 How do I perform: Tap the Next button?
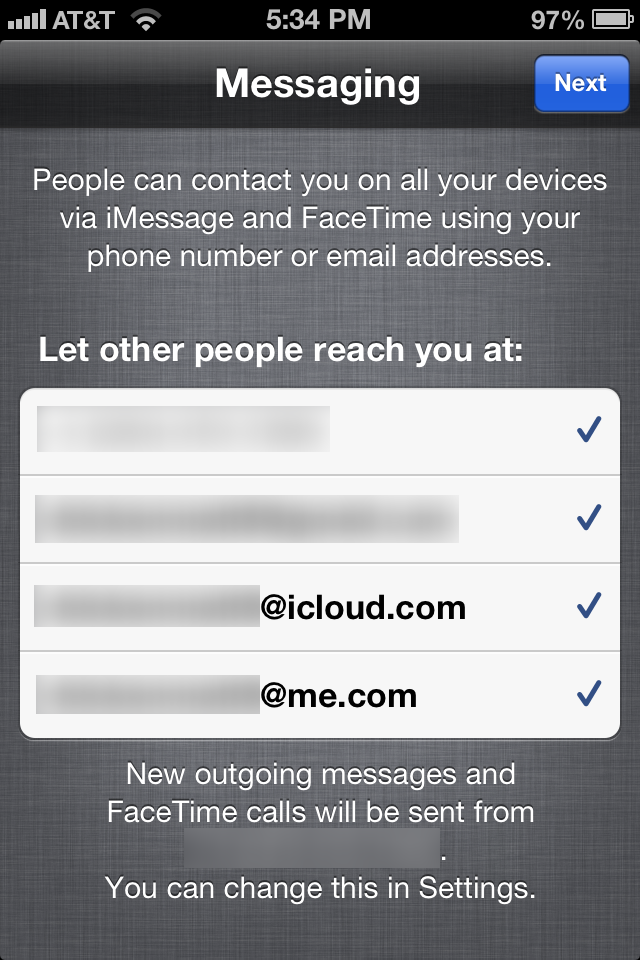click(x=580, y=83)
